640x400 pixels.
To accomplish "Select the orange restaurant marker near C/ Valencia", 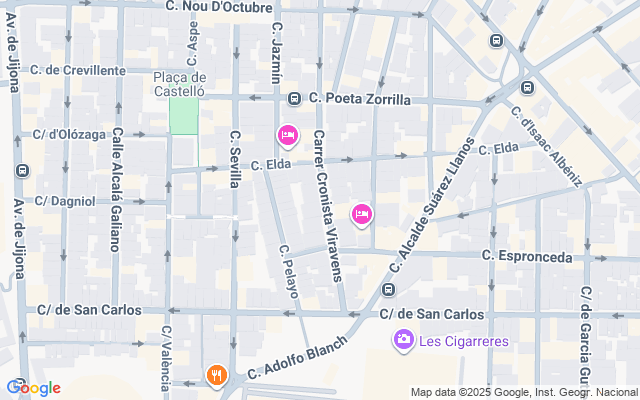I will click(216, 376).
